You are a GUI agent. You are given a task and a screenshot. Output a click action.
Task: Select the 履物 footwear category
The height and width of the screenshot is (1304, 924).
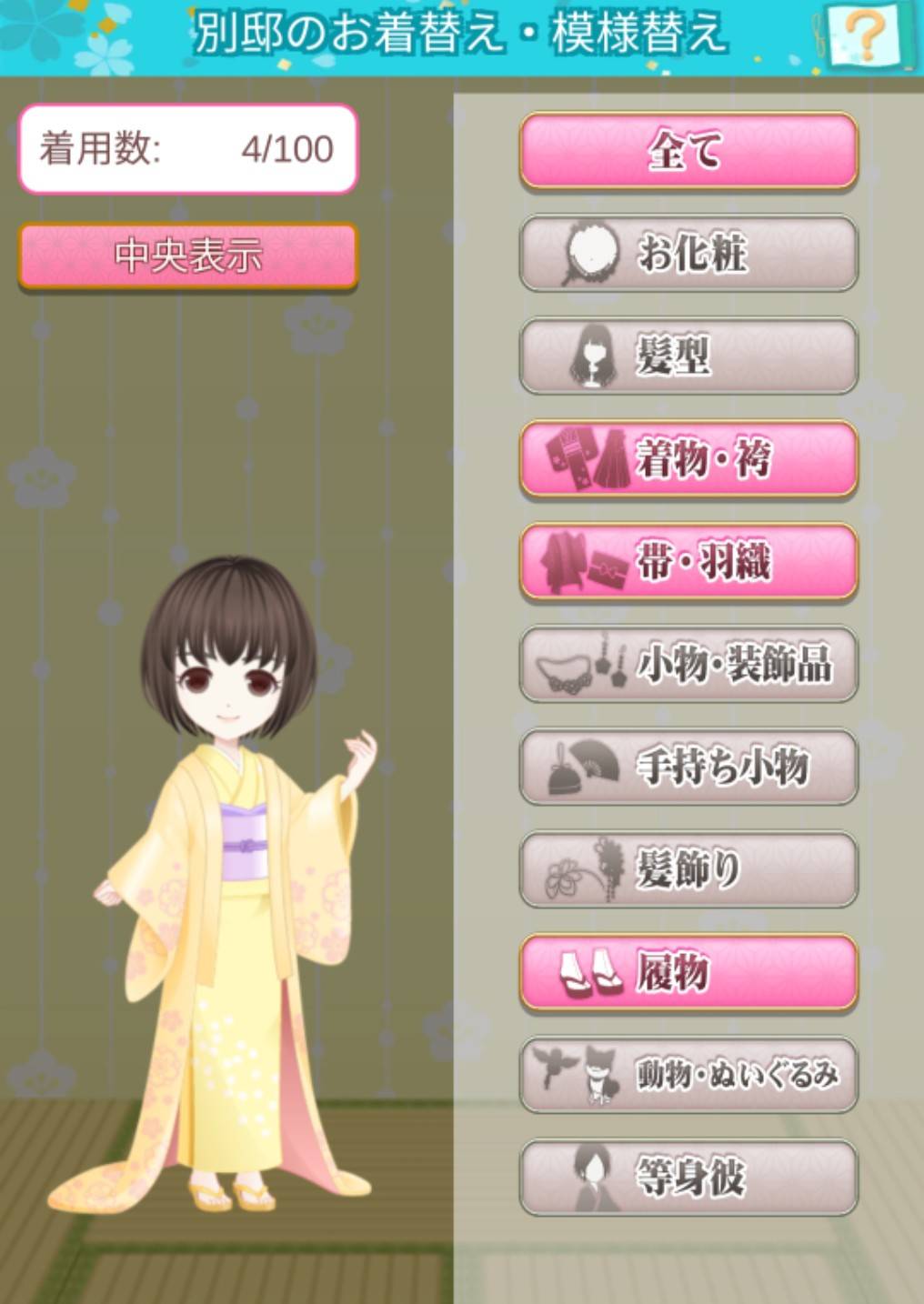(688, 972)
